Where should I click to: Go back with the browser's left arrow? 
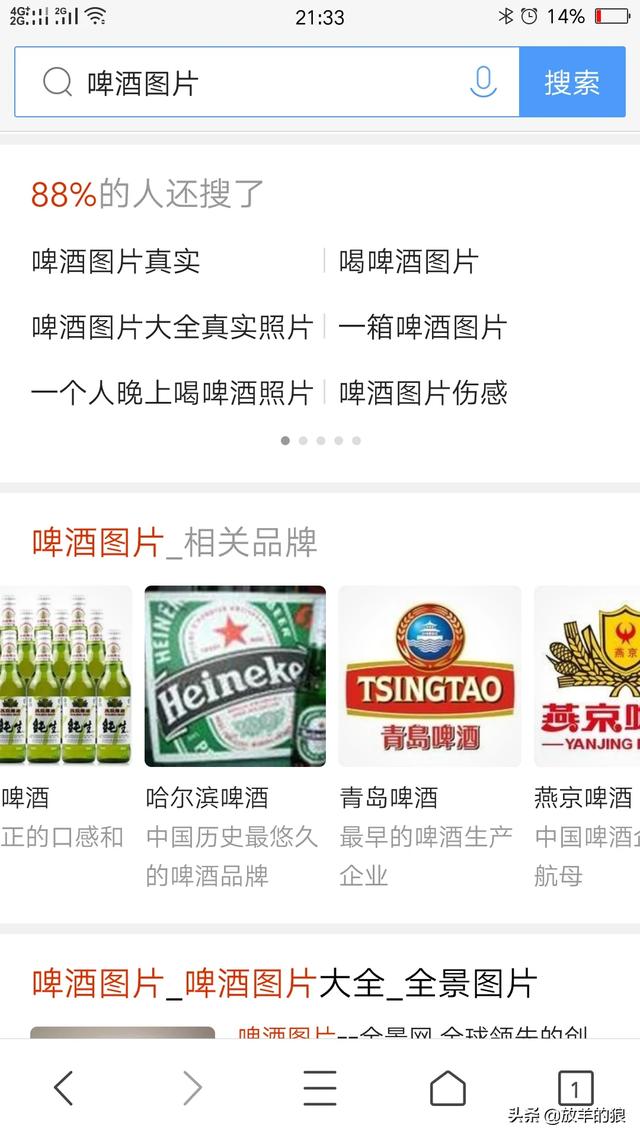point(63,1088)
